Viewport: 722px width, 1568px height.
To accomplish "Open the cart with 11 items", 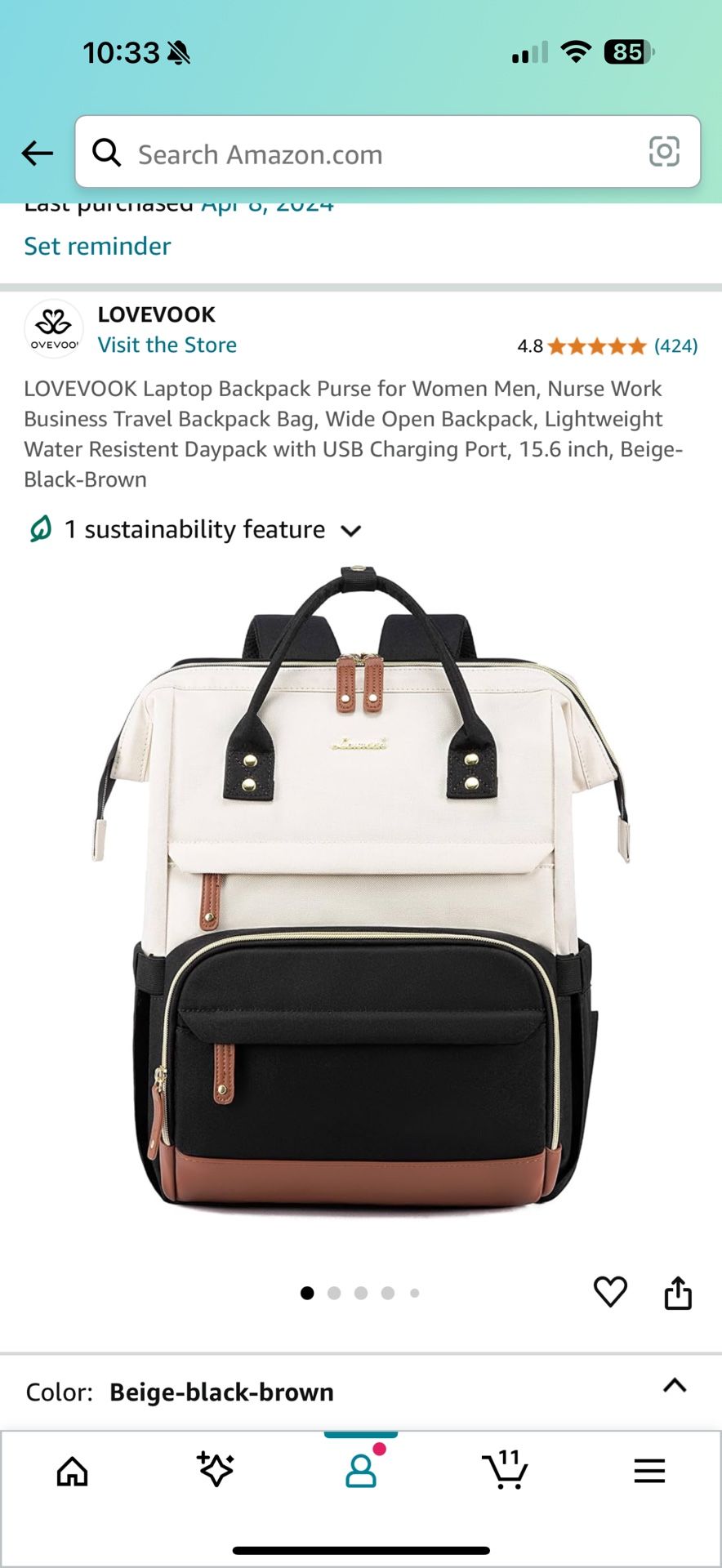I will click(505, 1470).
